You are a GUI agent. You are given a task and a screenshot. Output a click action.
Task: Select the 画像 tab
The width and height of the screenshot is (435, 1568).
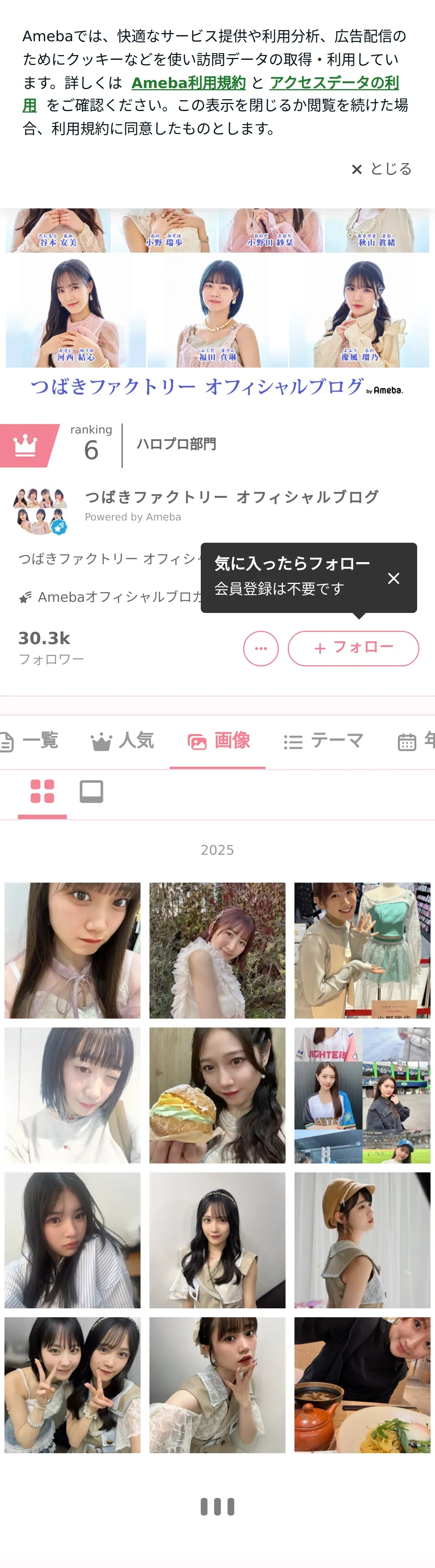(x=218, y=741)
